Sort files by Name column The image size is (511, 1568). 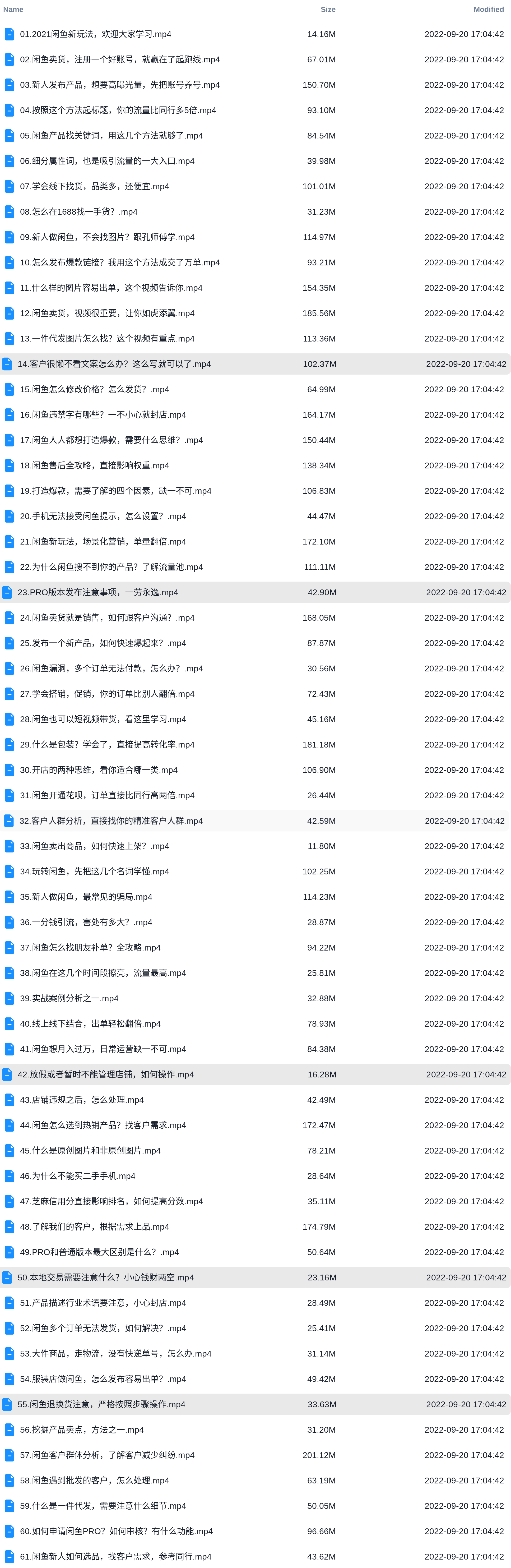(13, 9)
